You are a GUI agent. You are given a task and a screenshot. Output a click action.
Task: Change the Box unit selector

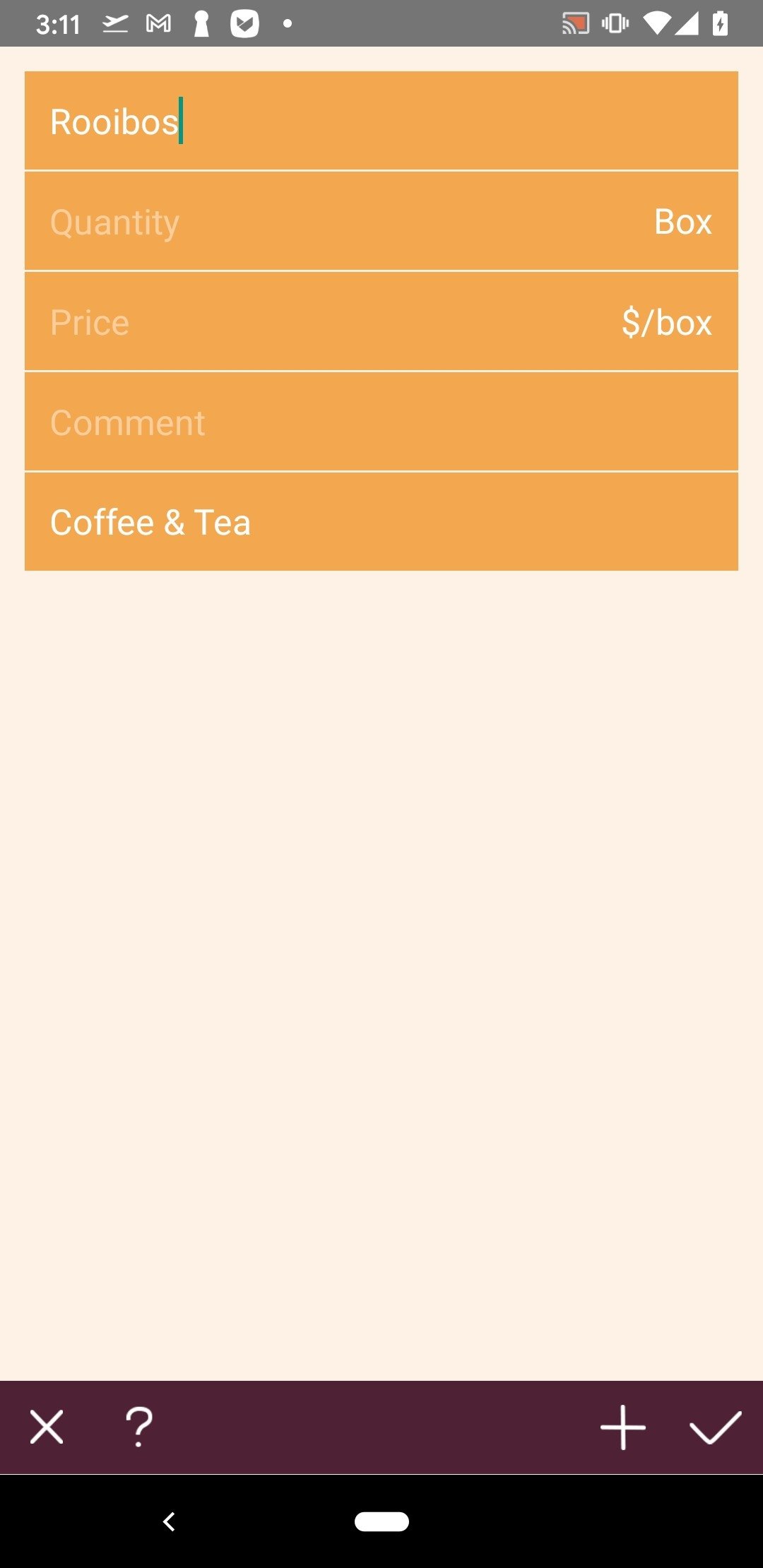coord(682,222)
